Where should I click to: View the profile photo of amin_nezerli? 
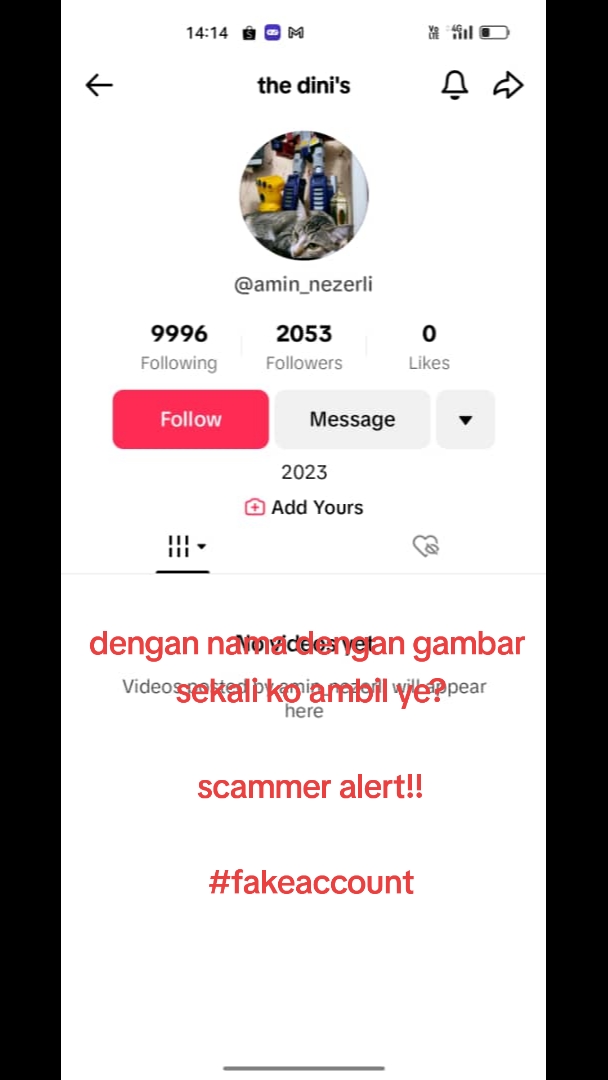(304, 196)
